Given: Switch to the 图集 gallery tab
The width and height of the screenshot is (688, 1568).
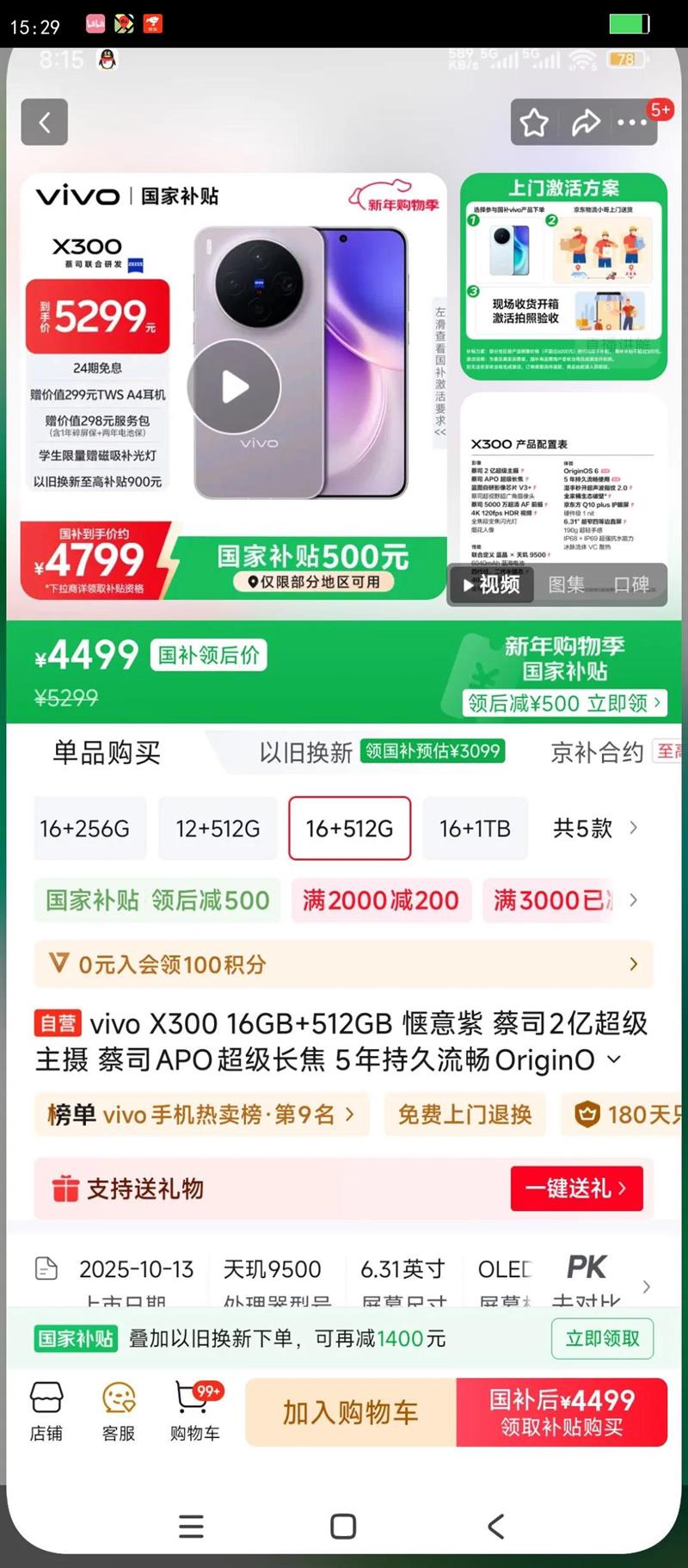Looking at the screenshot, I should coord(567,584).
